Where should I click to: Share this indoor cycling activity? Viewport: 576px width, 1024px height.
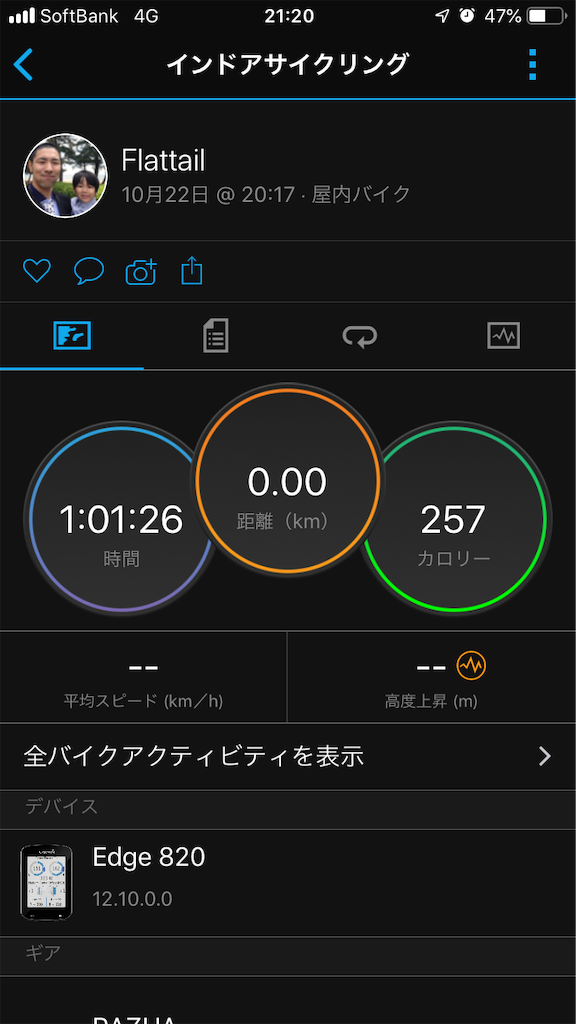tap(191, 270)
